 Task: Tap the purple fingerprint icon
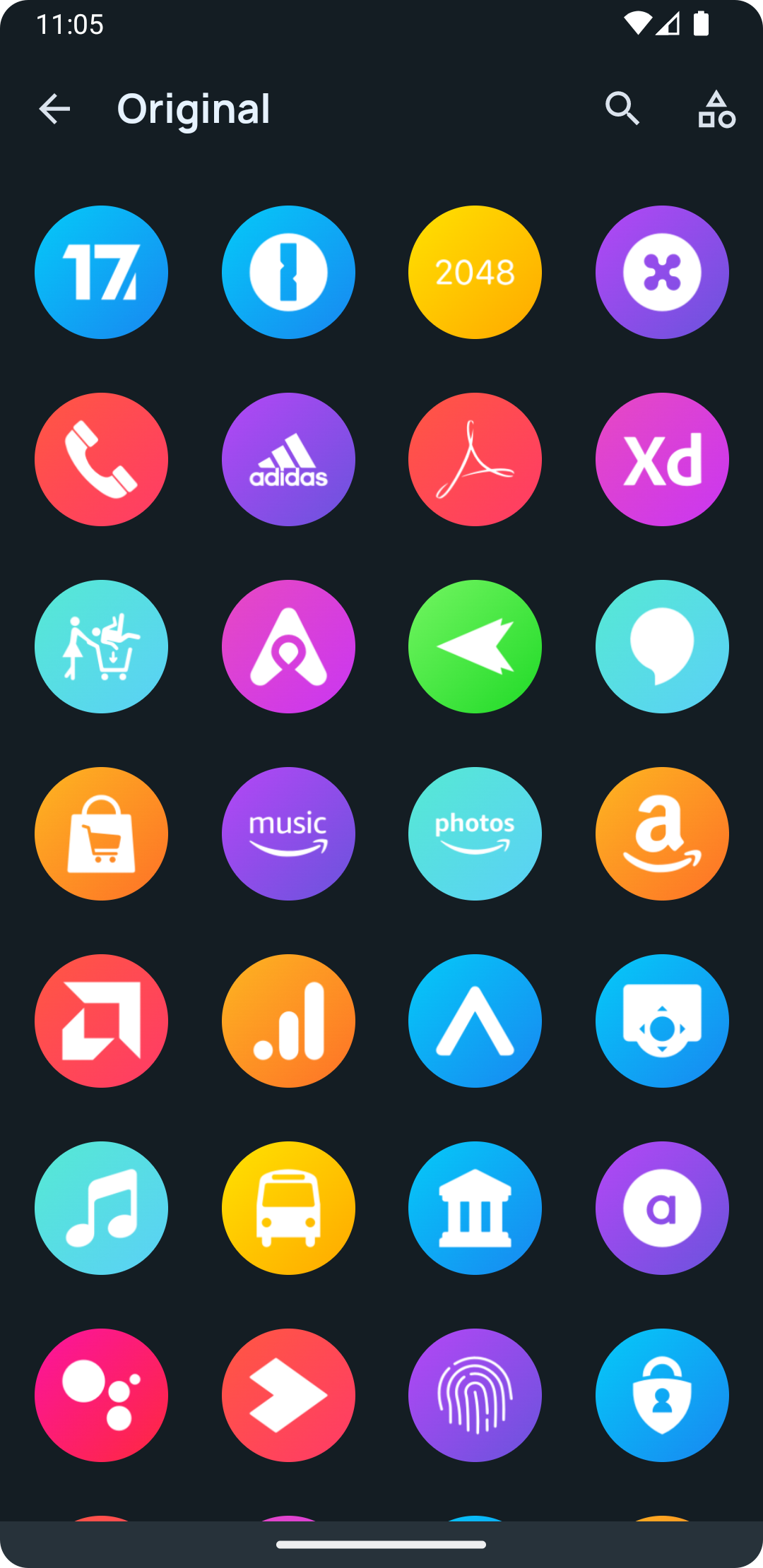[x=475, y=1395]
